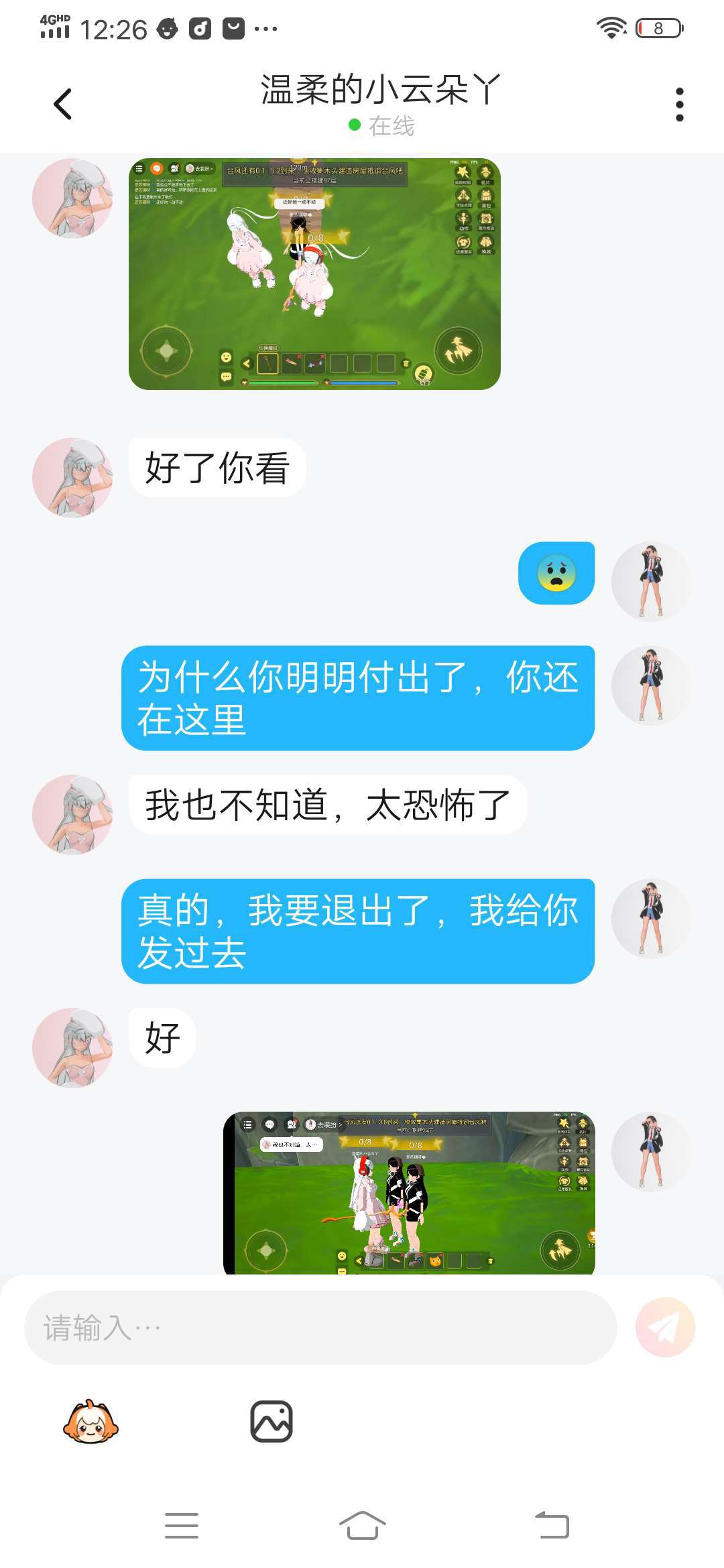Open my avatar beside 为什么你明明付出了 message
Viewport: 724px width, 1568px height.
[x=651, y=685]
